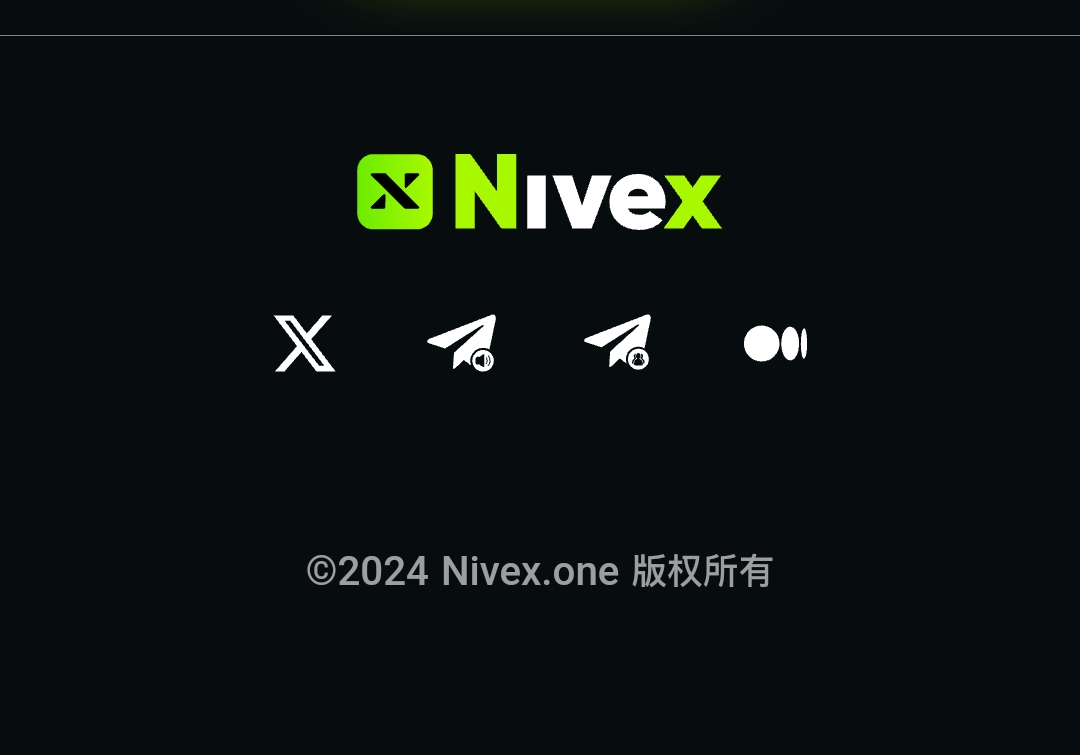Open the Telegram announcement channel icon
1080x755 pixels.
pyautogui.click(x=462, y=343)
